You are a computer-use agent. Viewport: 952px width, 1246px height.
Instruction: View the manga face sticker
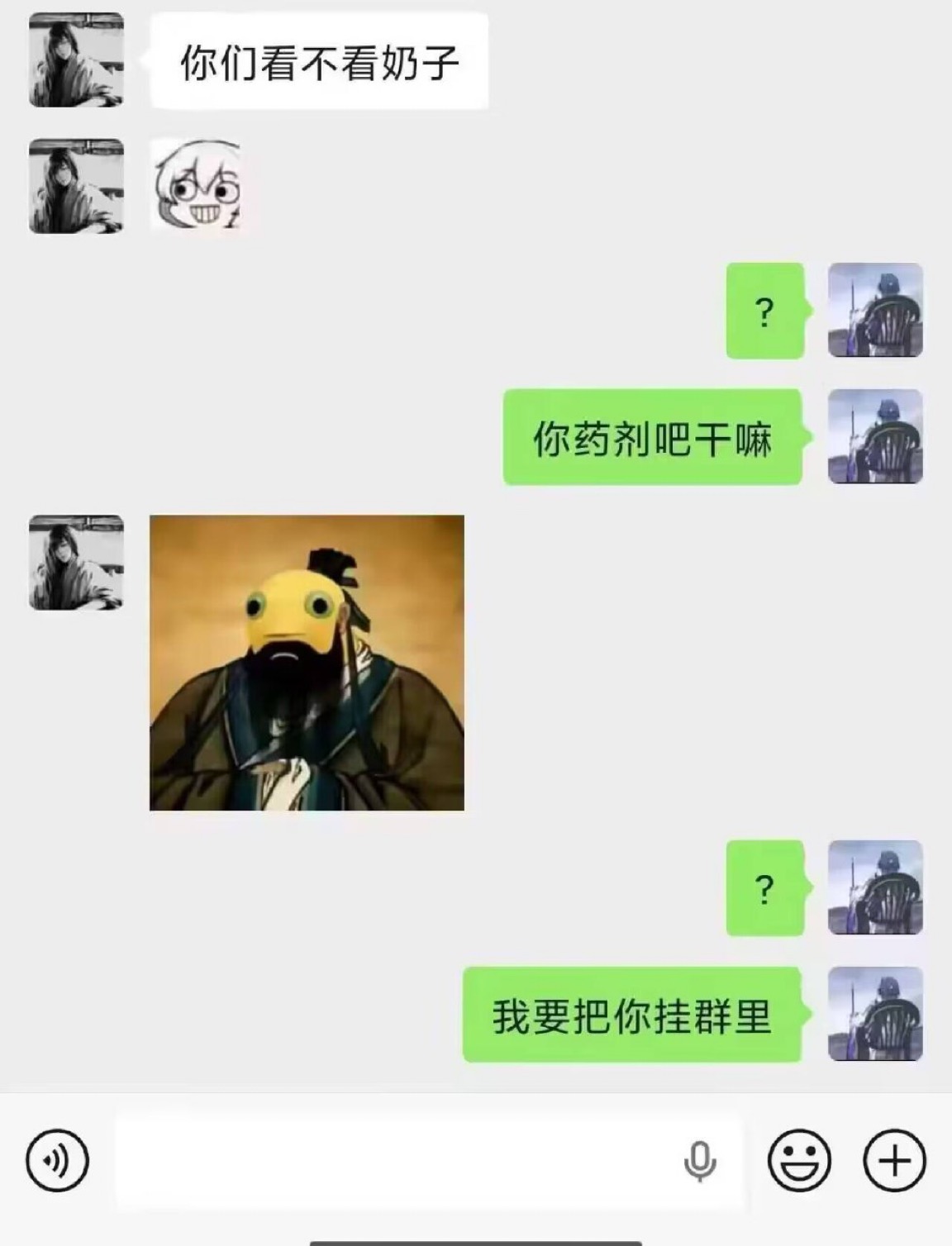[197, 185]
